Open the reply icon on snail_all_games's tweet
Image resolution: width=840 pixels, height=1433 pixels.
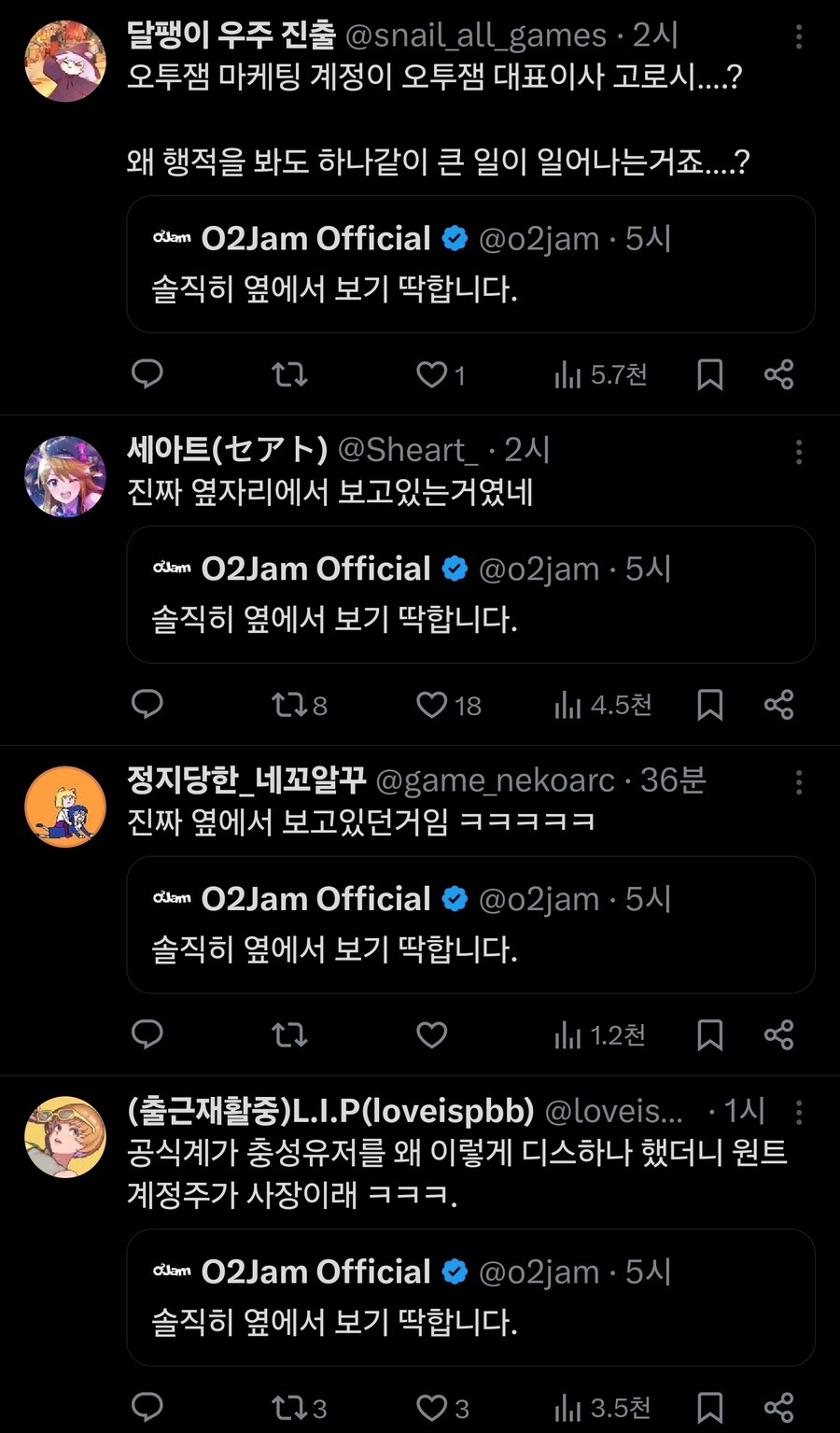point(147,374)
